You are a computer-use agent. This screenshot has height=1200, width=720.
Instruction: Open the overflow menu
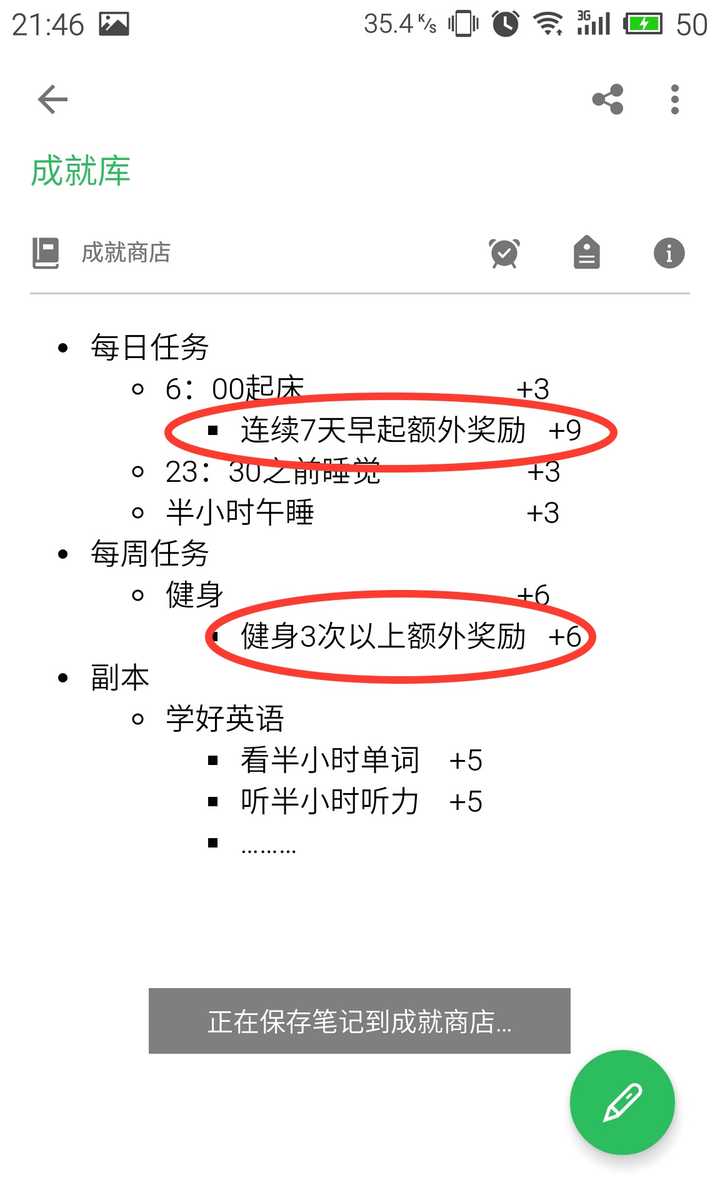pyautogui.click(x=675, y=99)
